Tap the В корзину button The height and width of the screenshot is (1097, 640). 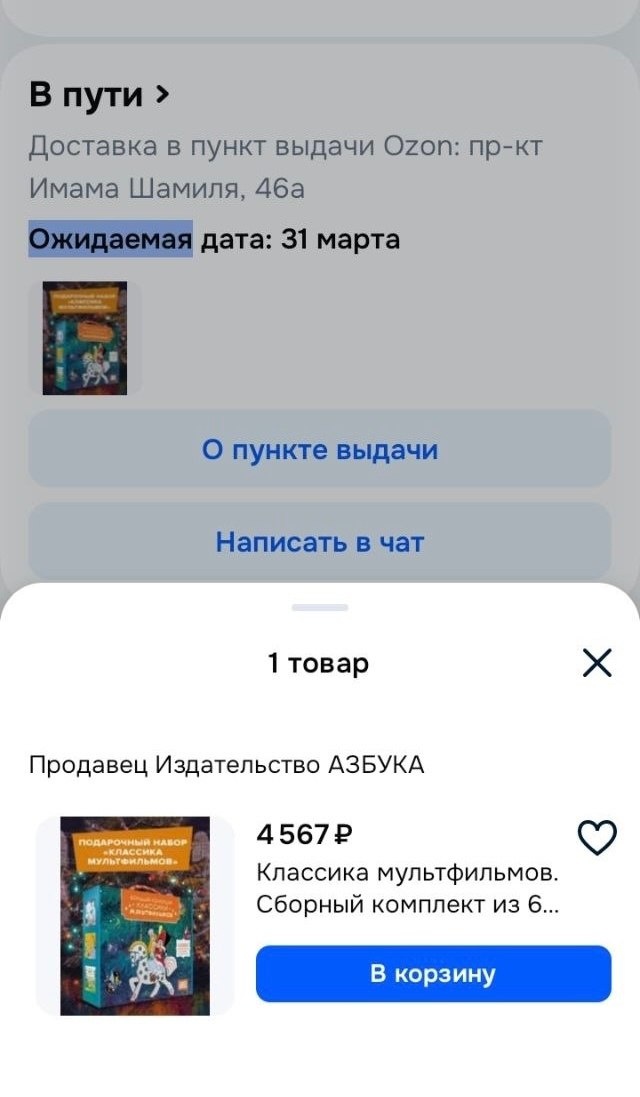(x=433, y=973)
